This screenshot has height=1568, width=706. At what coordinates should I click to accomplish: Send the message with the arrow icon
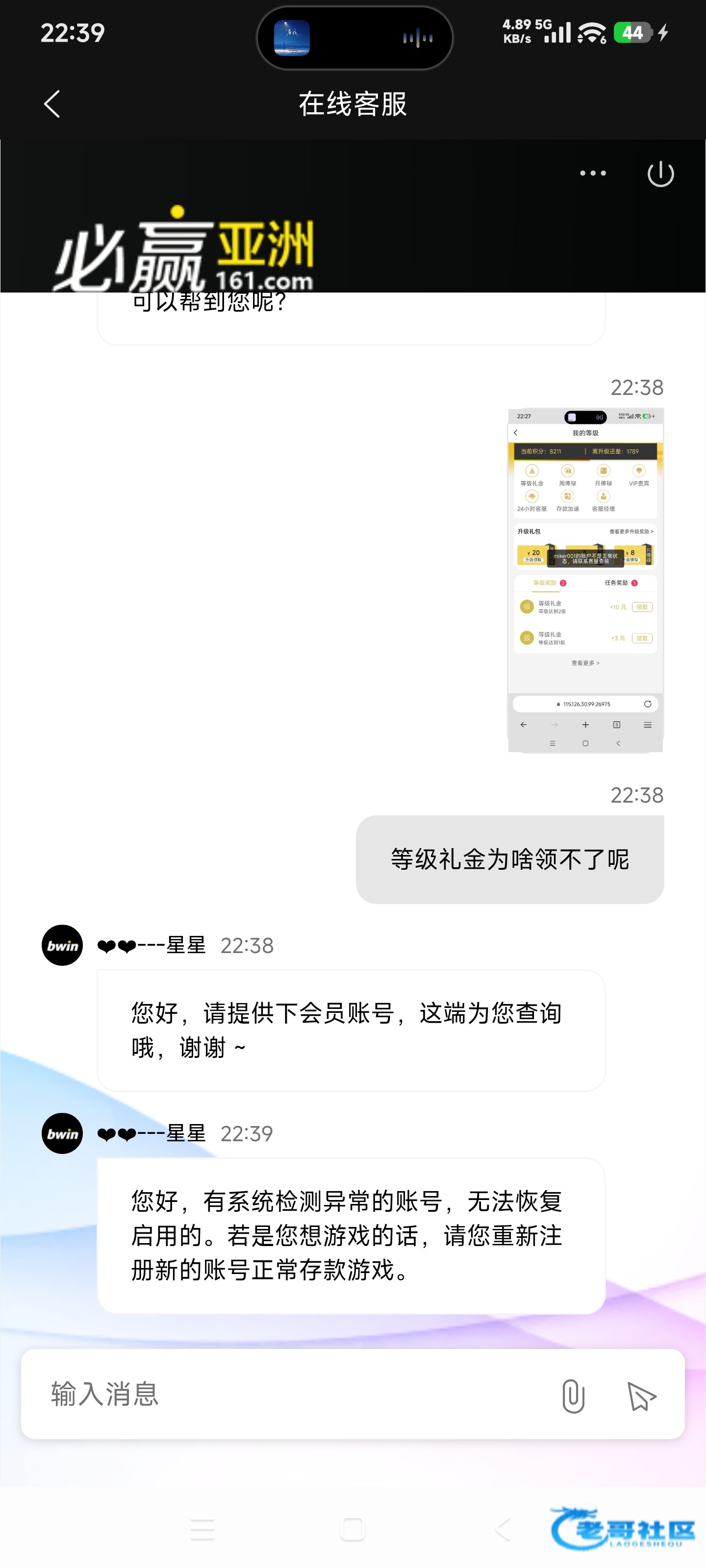coord(641,1396)
